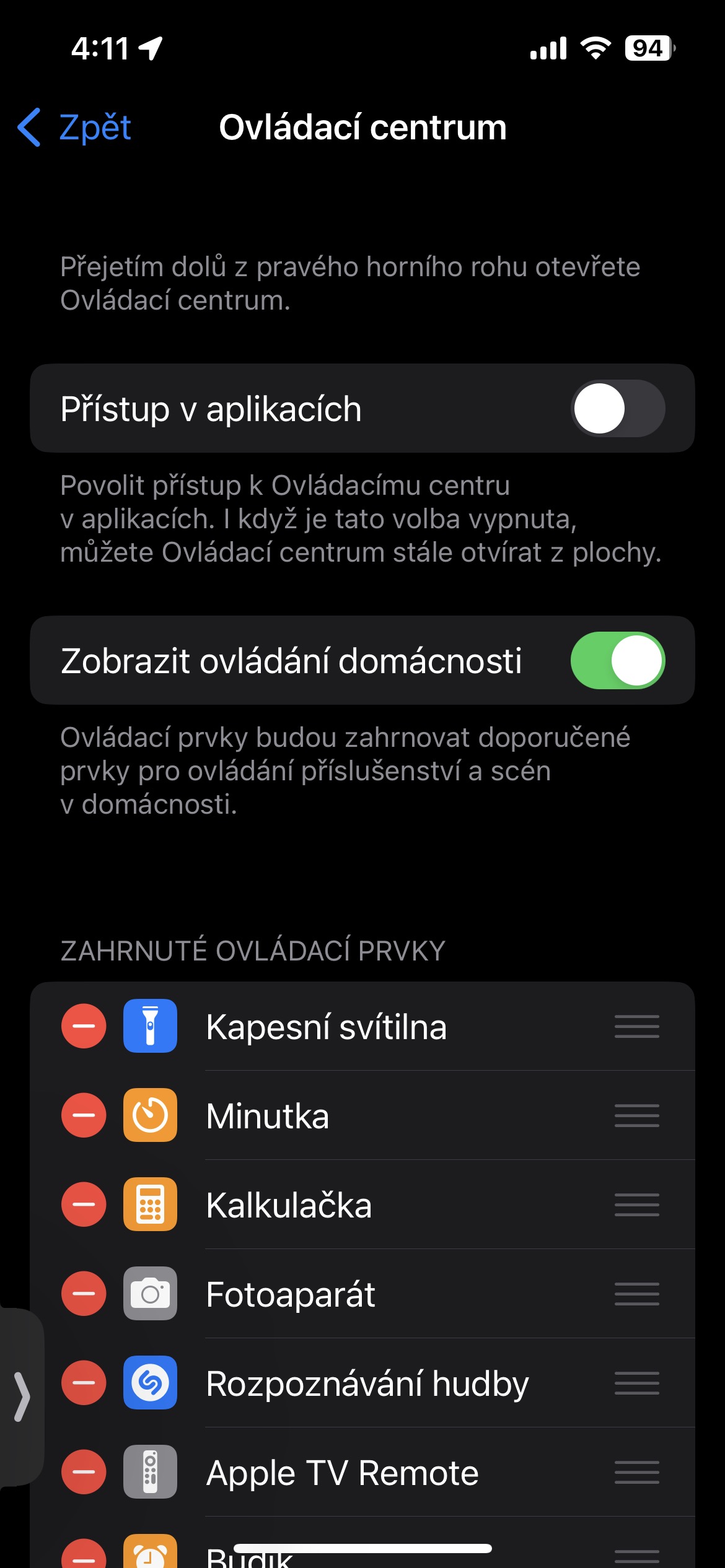Image resolution: width=725 pixels, height=1568 pixels.
Task: Tap the reorder handle next to Minutka
Action: point(636,1115)
